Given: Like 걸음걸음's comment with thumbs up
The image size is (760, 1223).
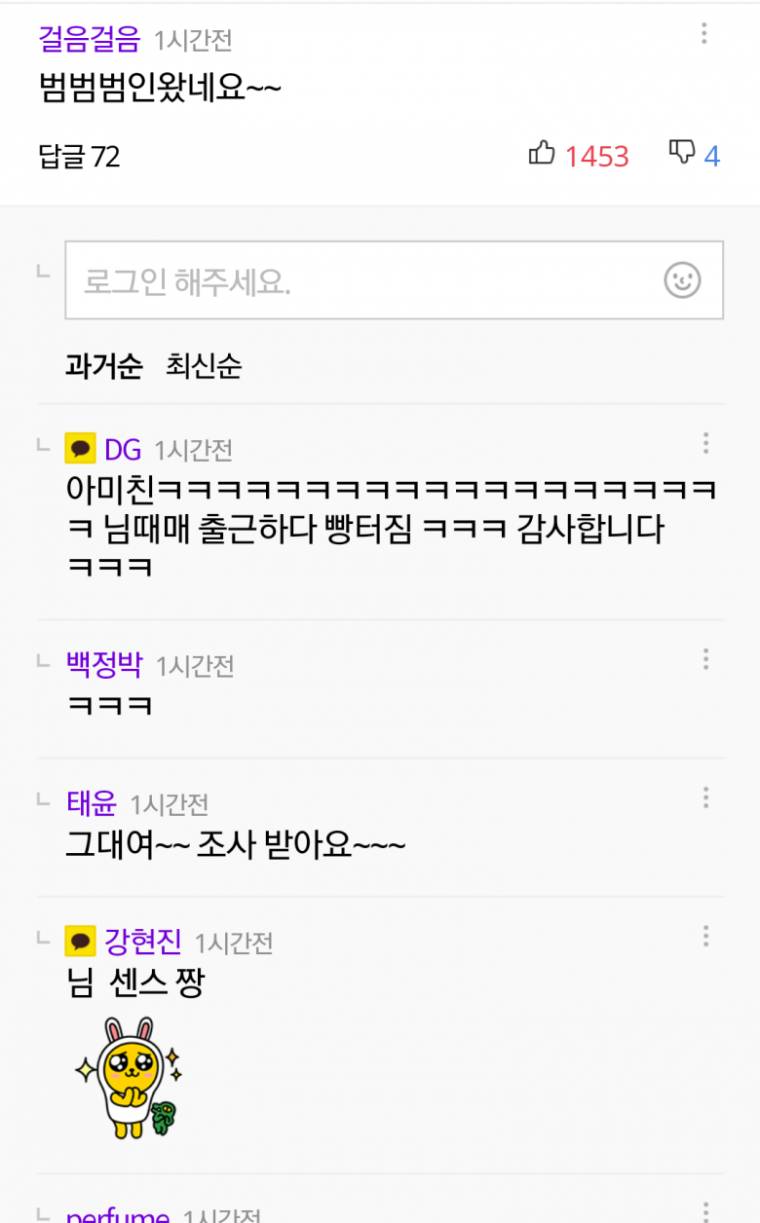Looking at the screenshot, I should coord(542,154).
